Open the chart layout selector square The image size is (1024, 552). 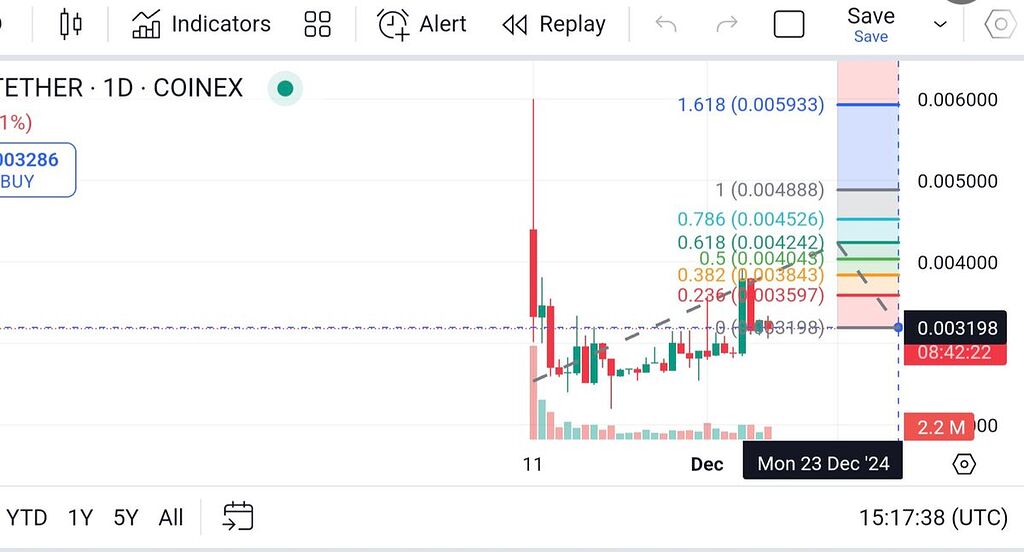click(789, 24)
